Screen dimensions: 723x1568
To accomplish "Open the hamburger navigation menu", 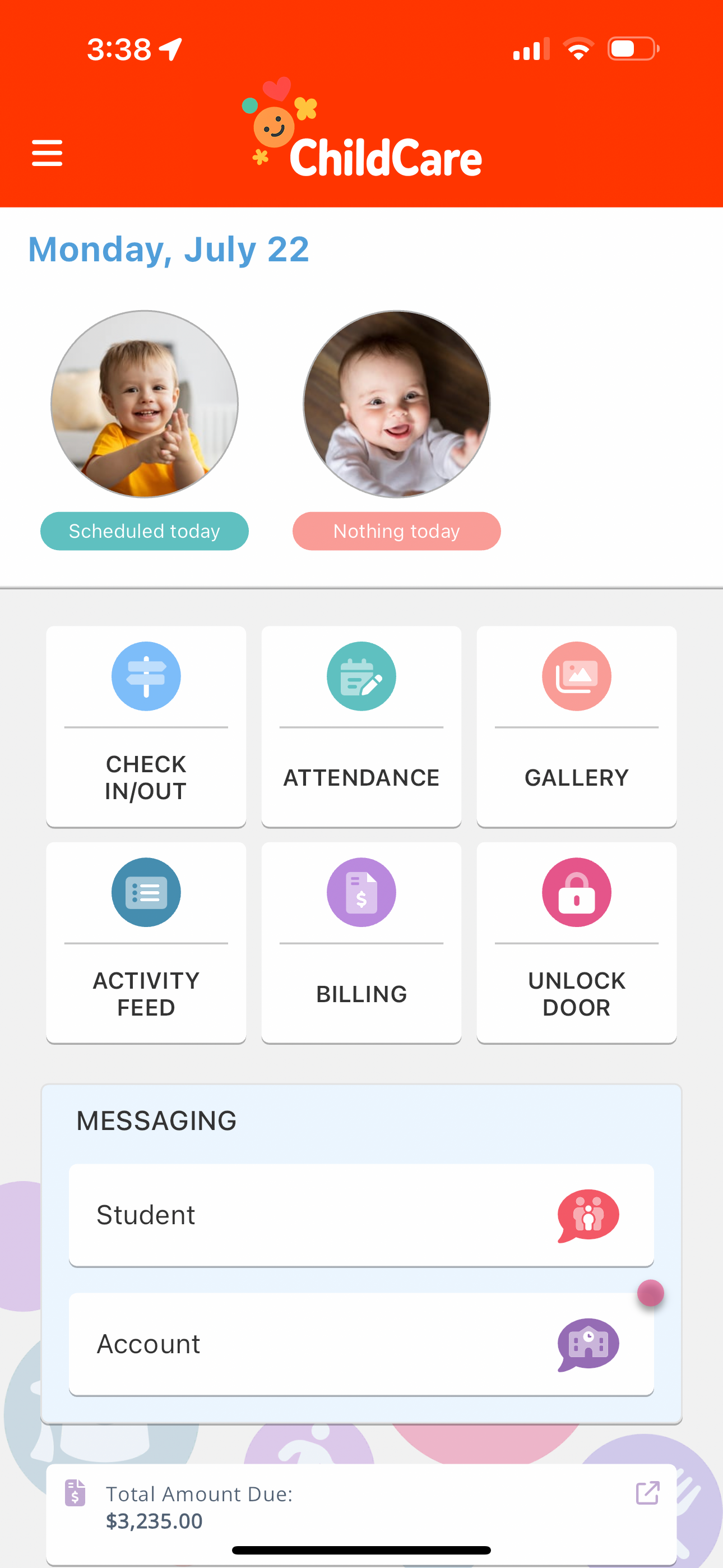I will coord(47,152).
